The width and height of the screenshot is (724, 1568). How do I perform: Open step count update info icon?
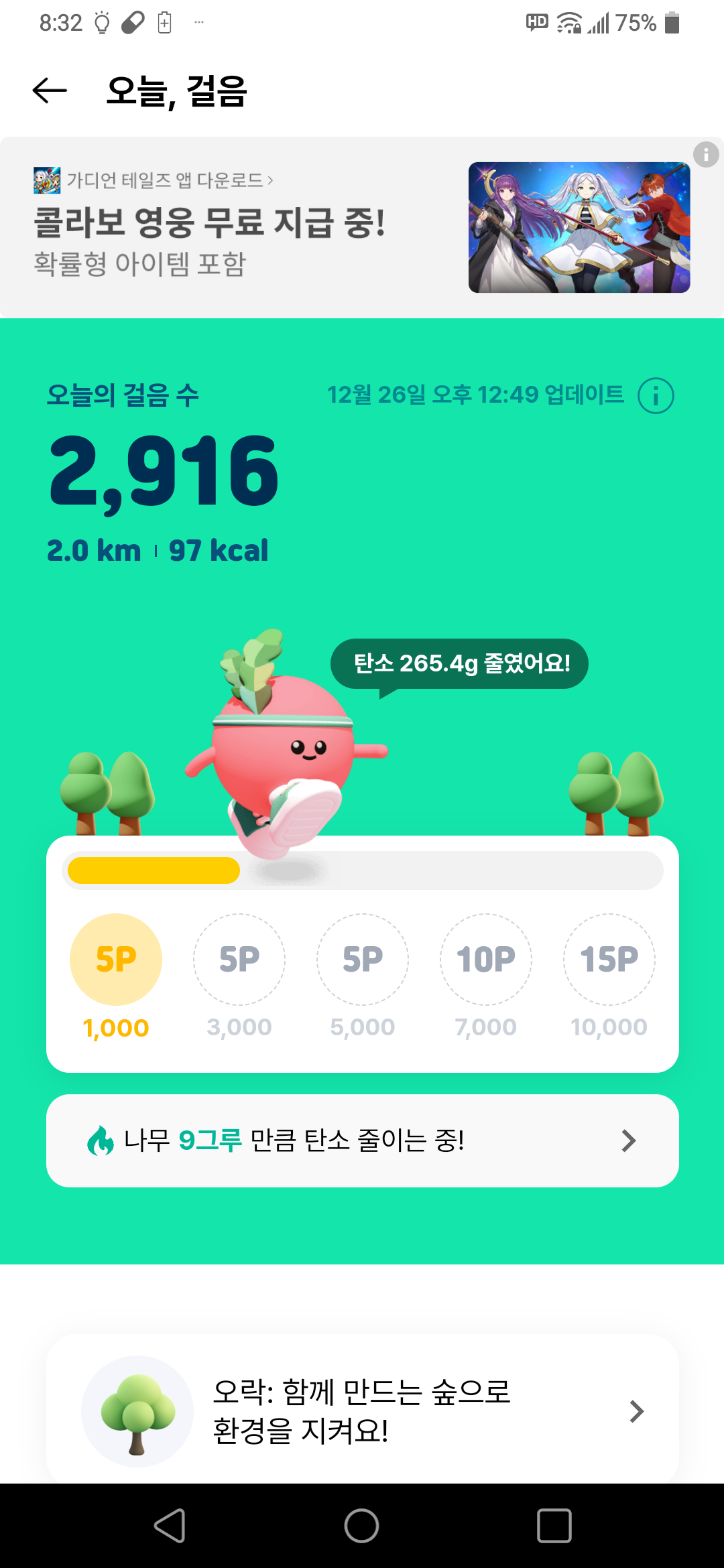[x=656, y=395]
